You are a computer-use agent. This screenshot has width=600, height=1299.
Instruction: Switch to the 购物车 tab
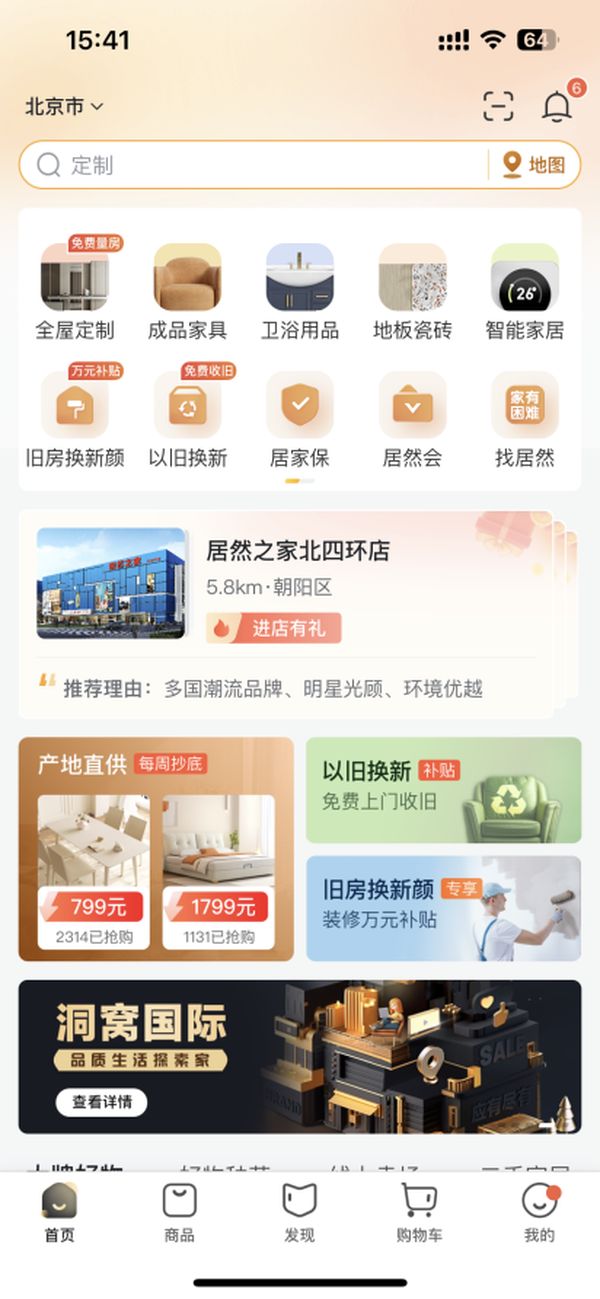[419, 1211]
